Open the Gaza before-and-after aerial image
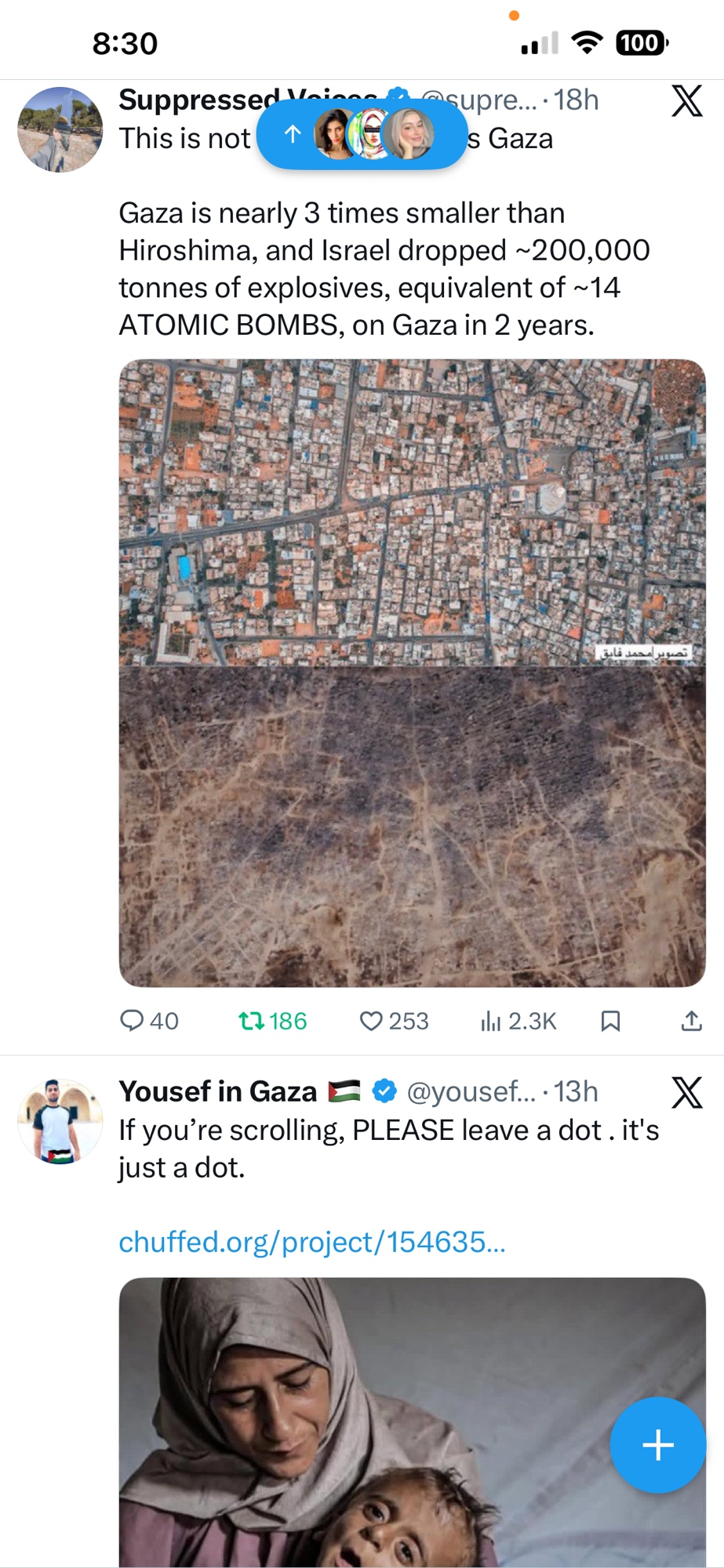The image size is (724, 1568). [x=412, y=672]
